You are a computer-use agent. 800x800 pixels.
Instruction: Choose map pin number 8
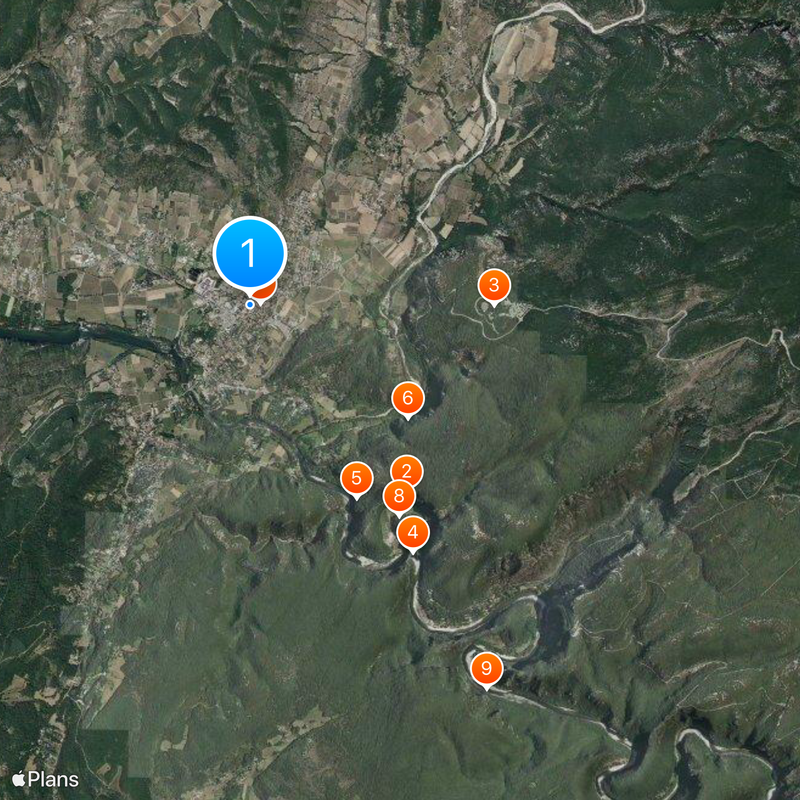(399, 496)
